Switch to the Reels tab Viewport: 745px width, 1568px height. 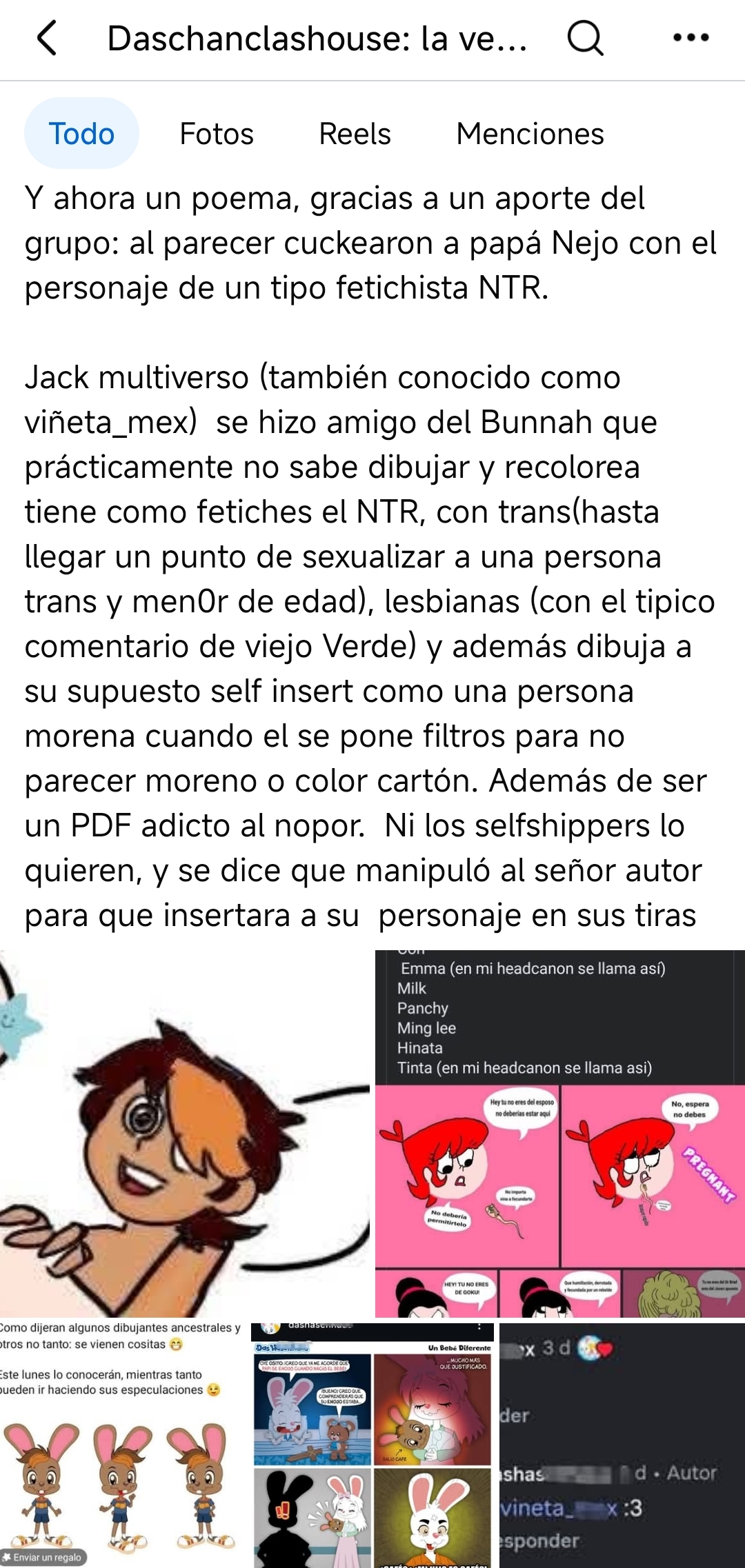355,134
